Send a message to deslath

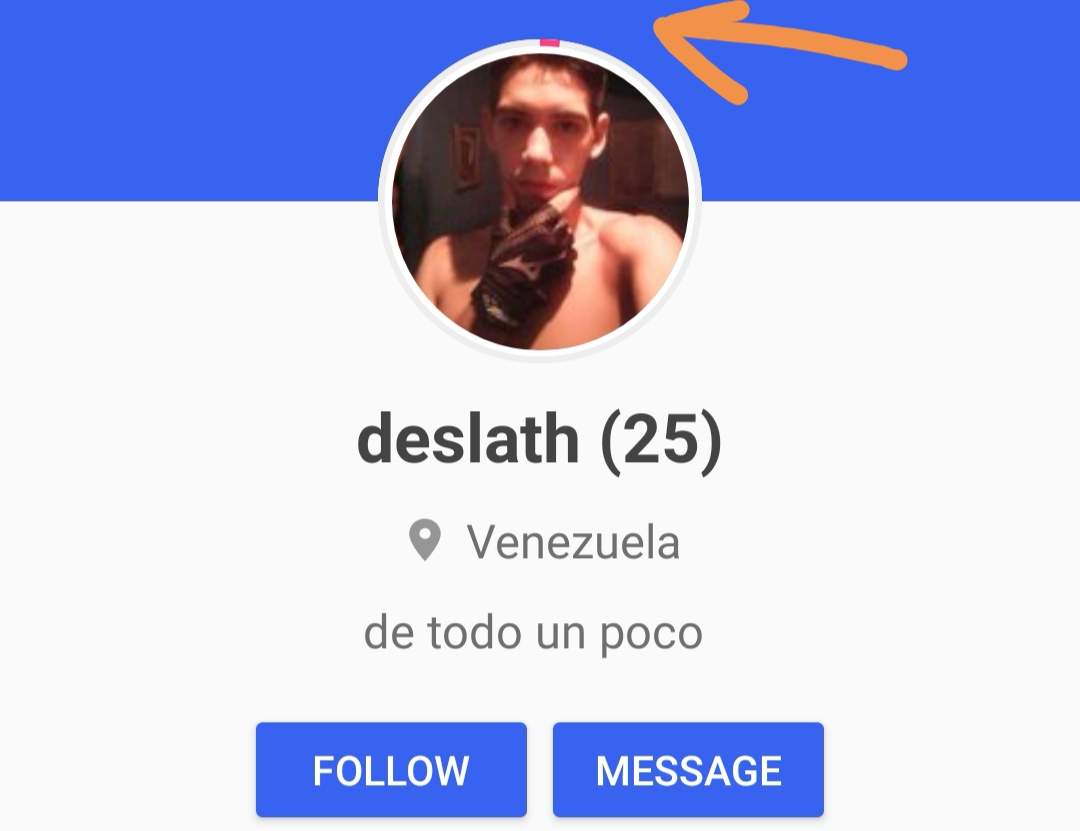688,770
